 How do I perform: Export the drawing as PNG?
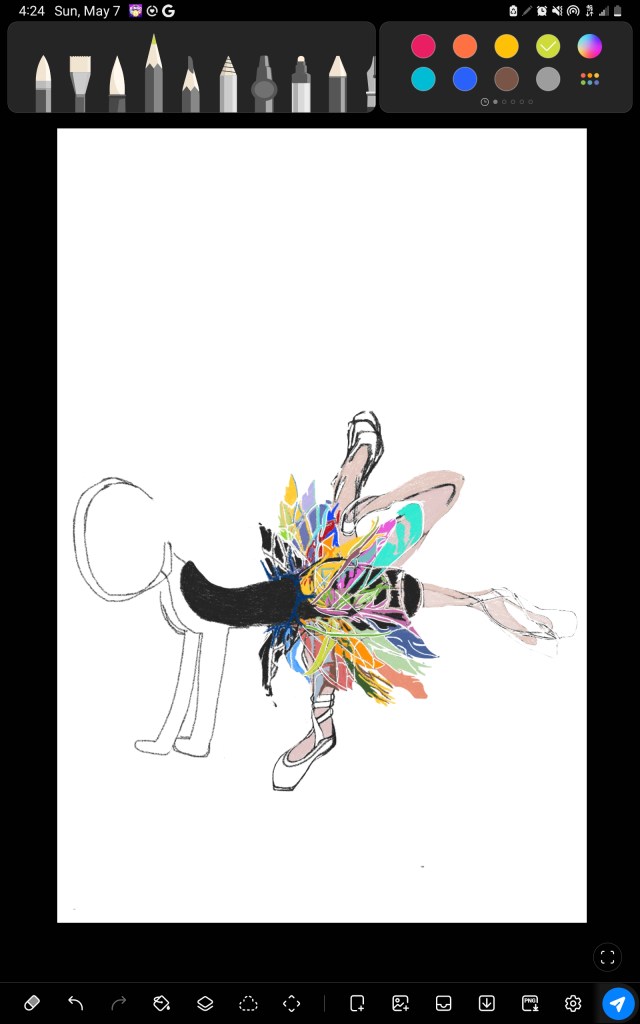click(x=530, y=1002)
